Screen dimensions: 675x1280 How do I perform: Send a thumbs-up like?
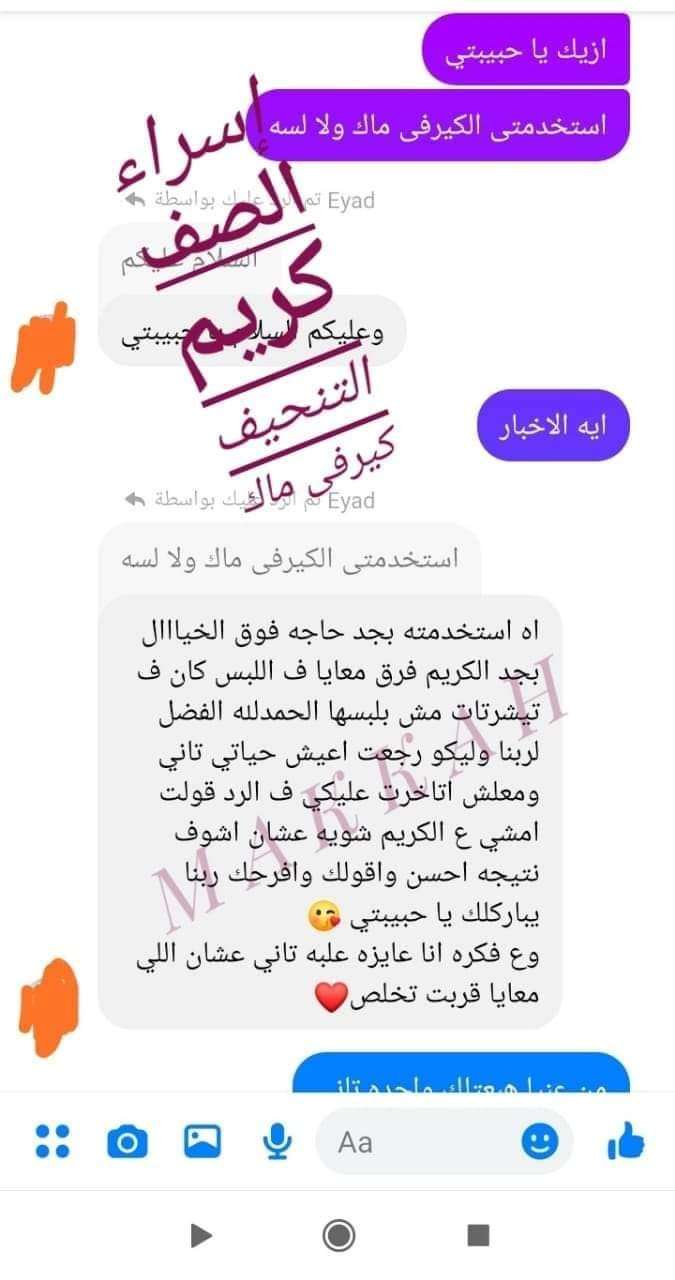coord(626,1141)
